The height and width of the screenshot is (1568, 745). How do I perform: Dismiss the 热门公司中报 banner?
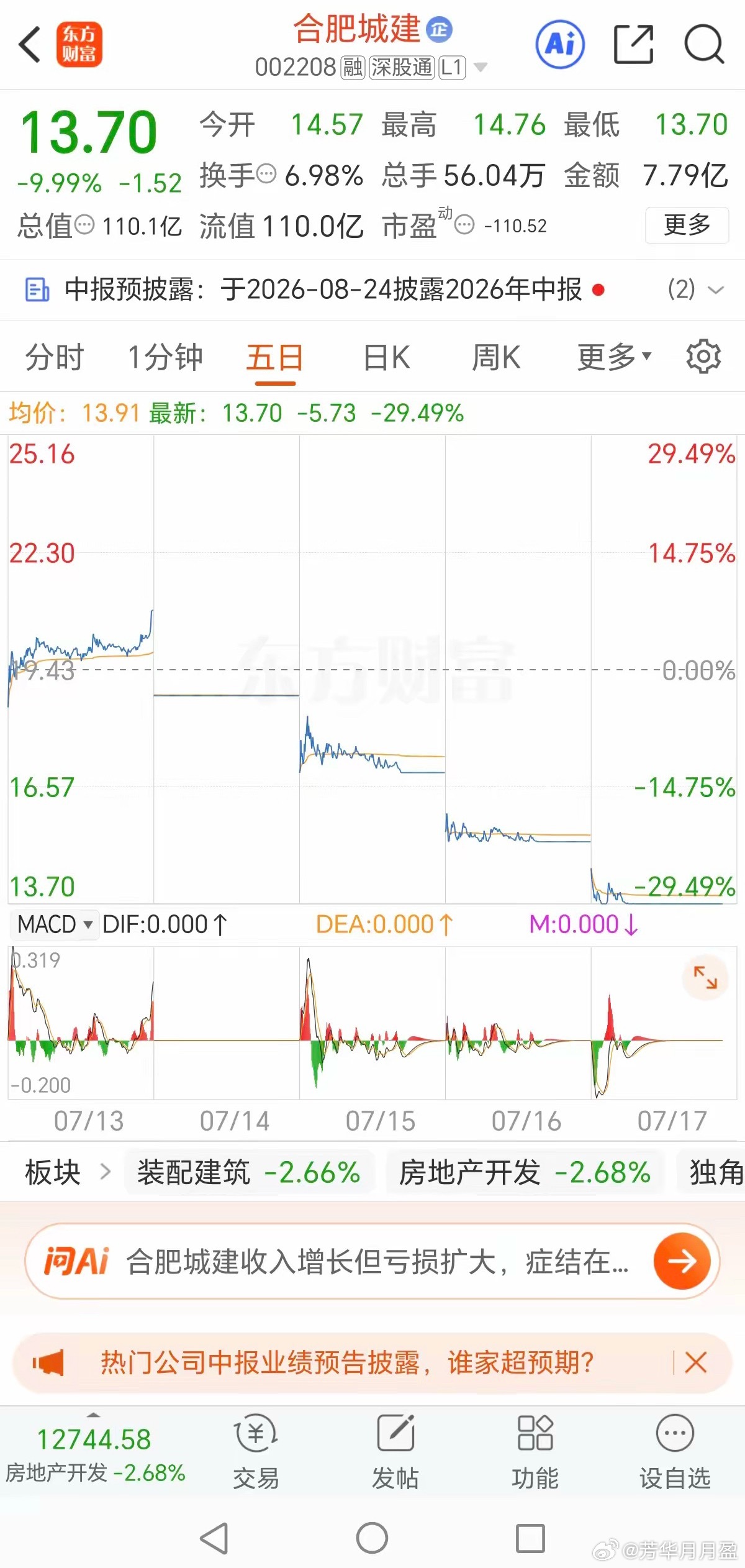pyautogui.click(x=695, y=1363)
